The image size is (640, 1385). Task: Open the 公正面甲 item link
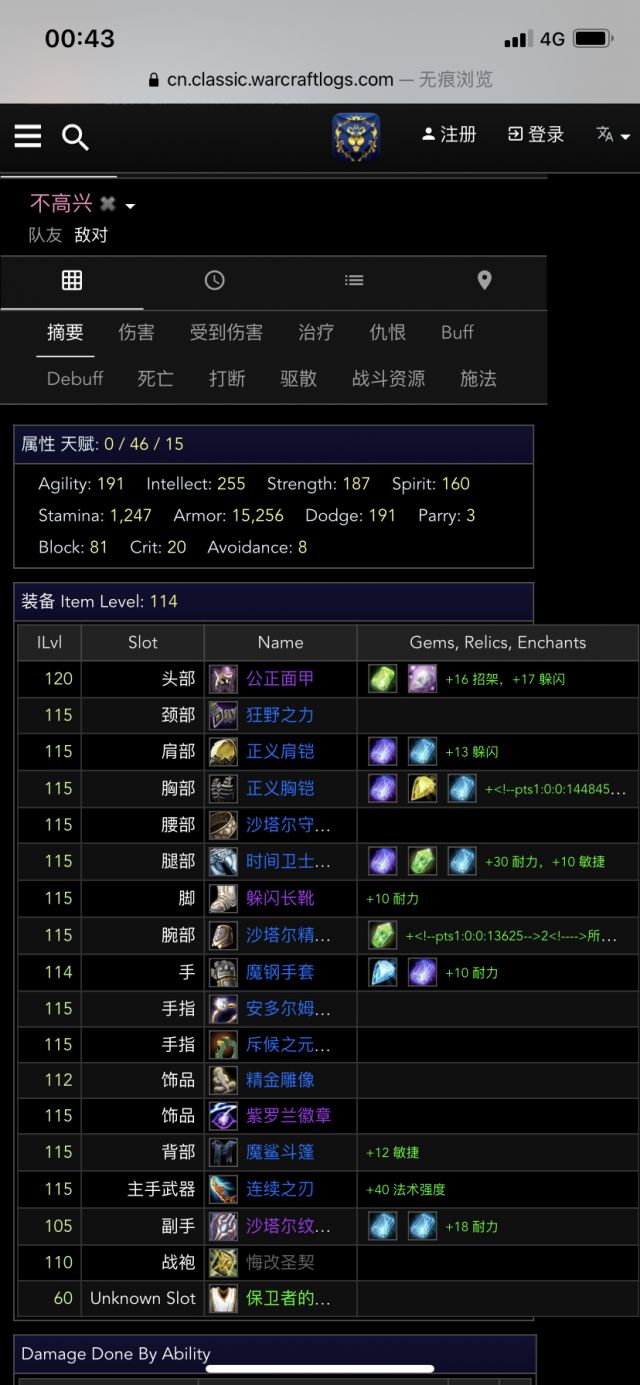coord(281,679)
